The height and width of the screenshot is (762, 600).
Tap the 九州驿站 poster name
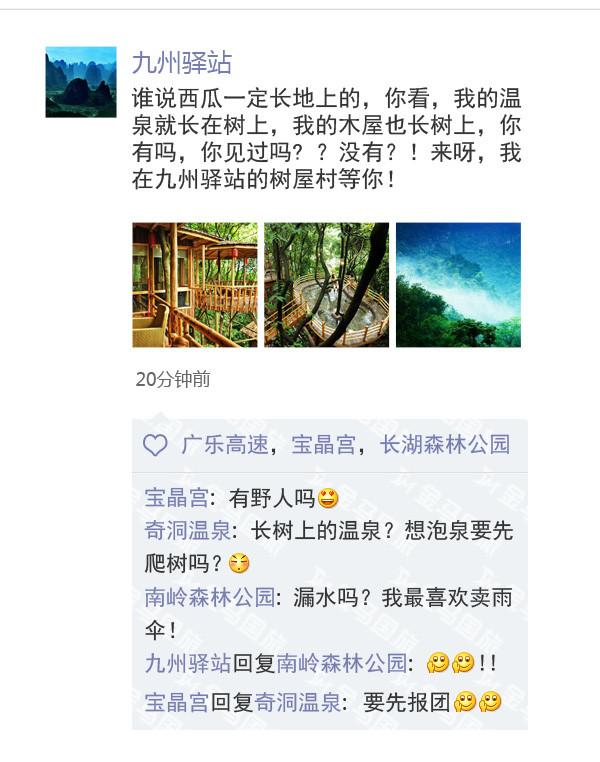click(182, 63)
